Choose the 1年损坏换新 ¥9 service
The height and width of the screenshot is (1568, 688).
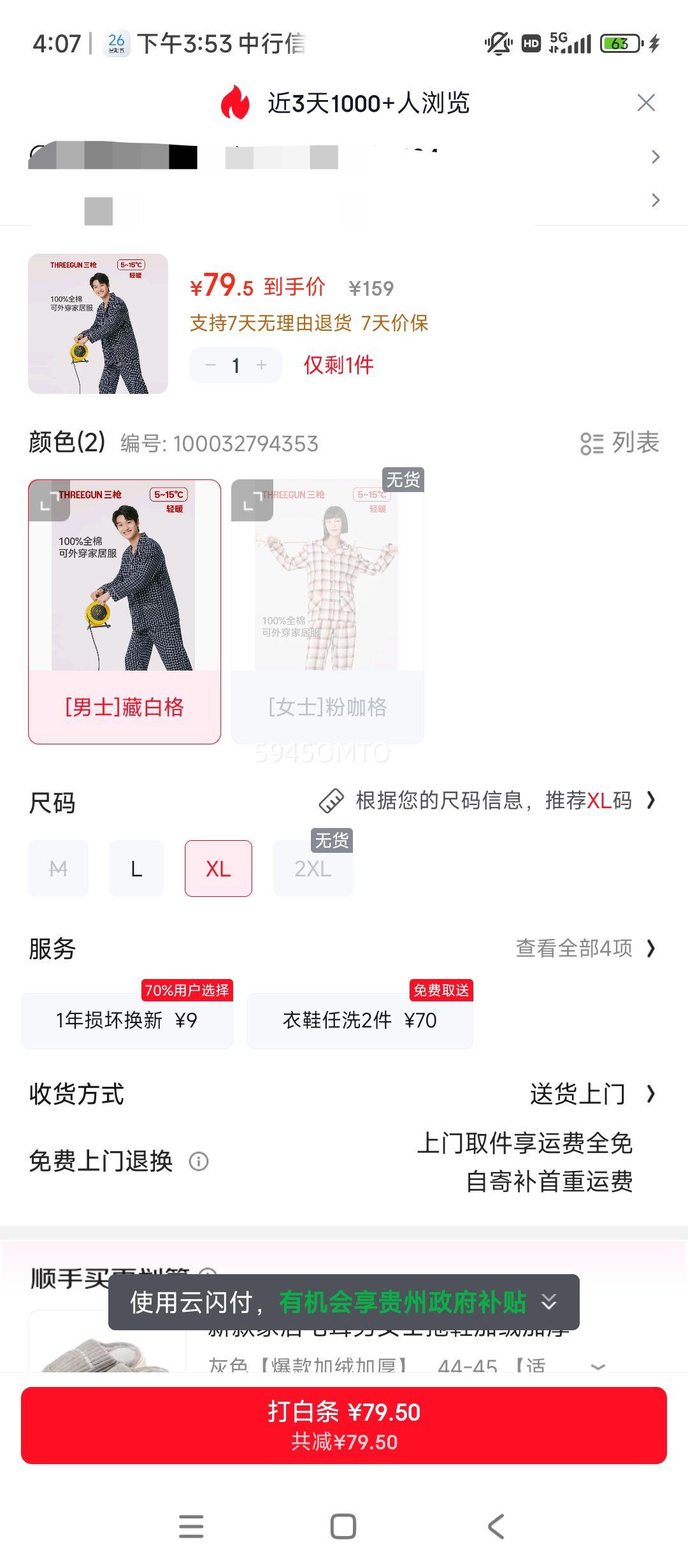127,1020
